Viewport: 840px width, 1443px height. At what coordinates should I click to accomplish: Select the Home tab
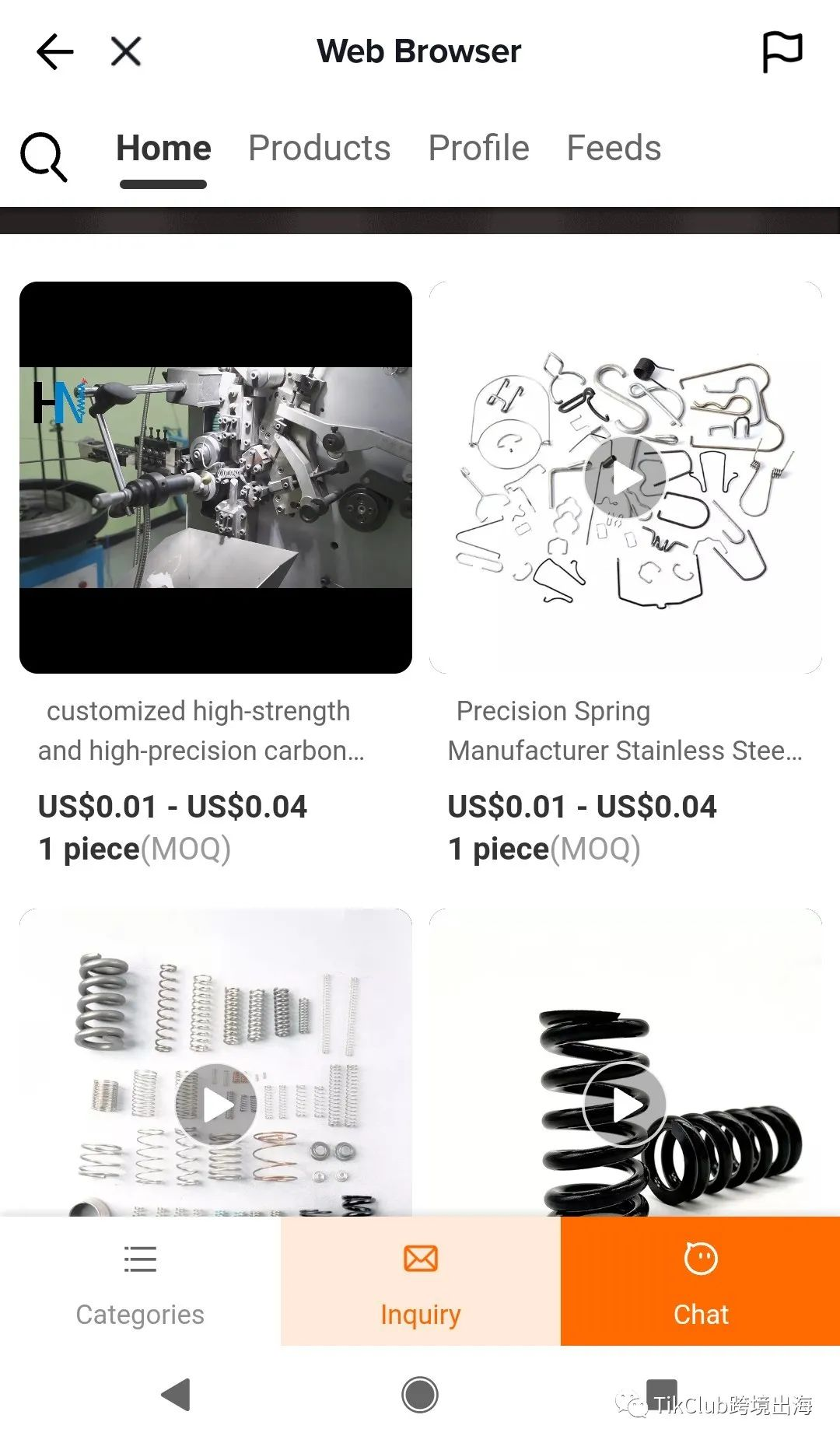pos(163,149)
